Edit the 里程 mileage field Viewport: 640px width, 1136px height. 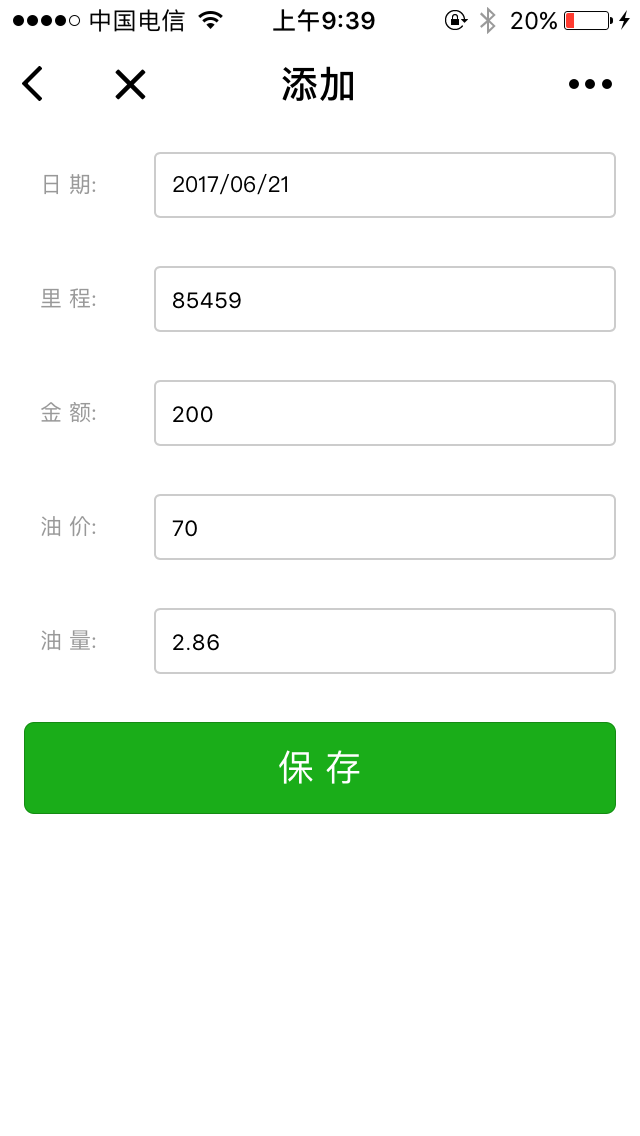(x=385, y=299)
